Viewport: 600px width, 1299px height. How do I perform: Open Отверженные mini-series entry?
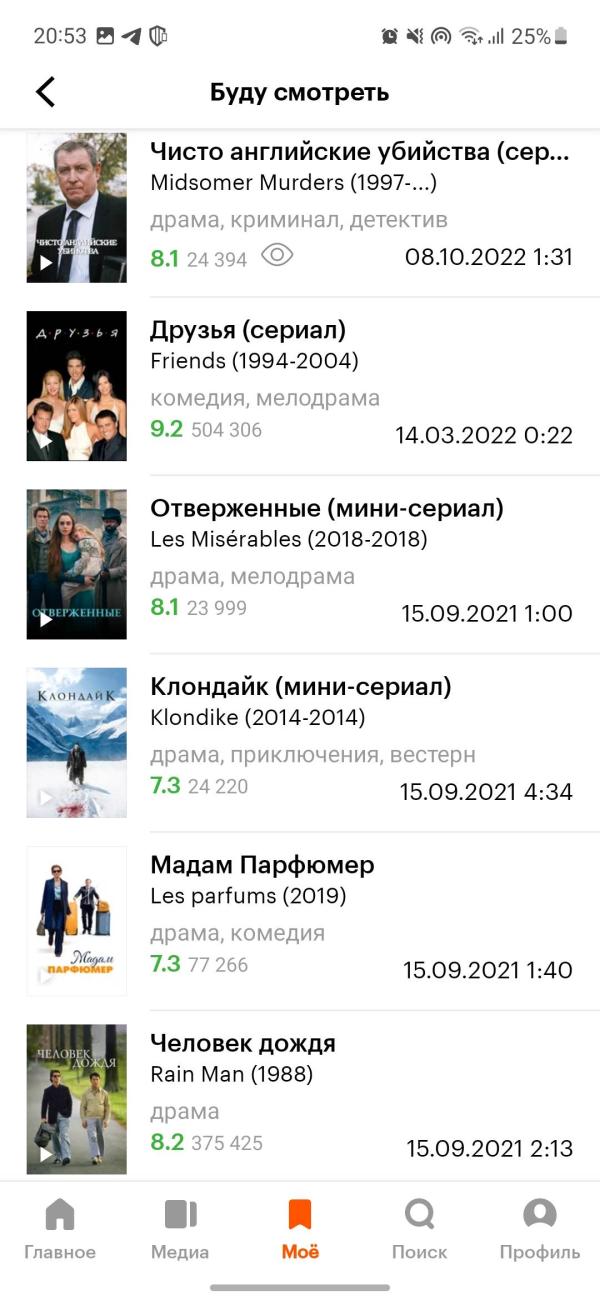[x=326, y=509]
